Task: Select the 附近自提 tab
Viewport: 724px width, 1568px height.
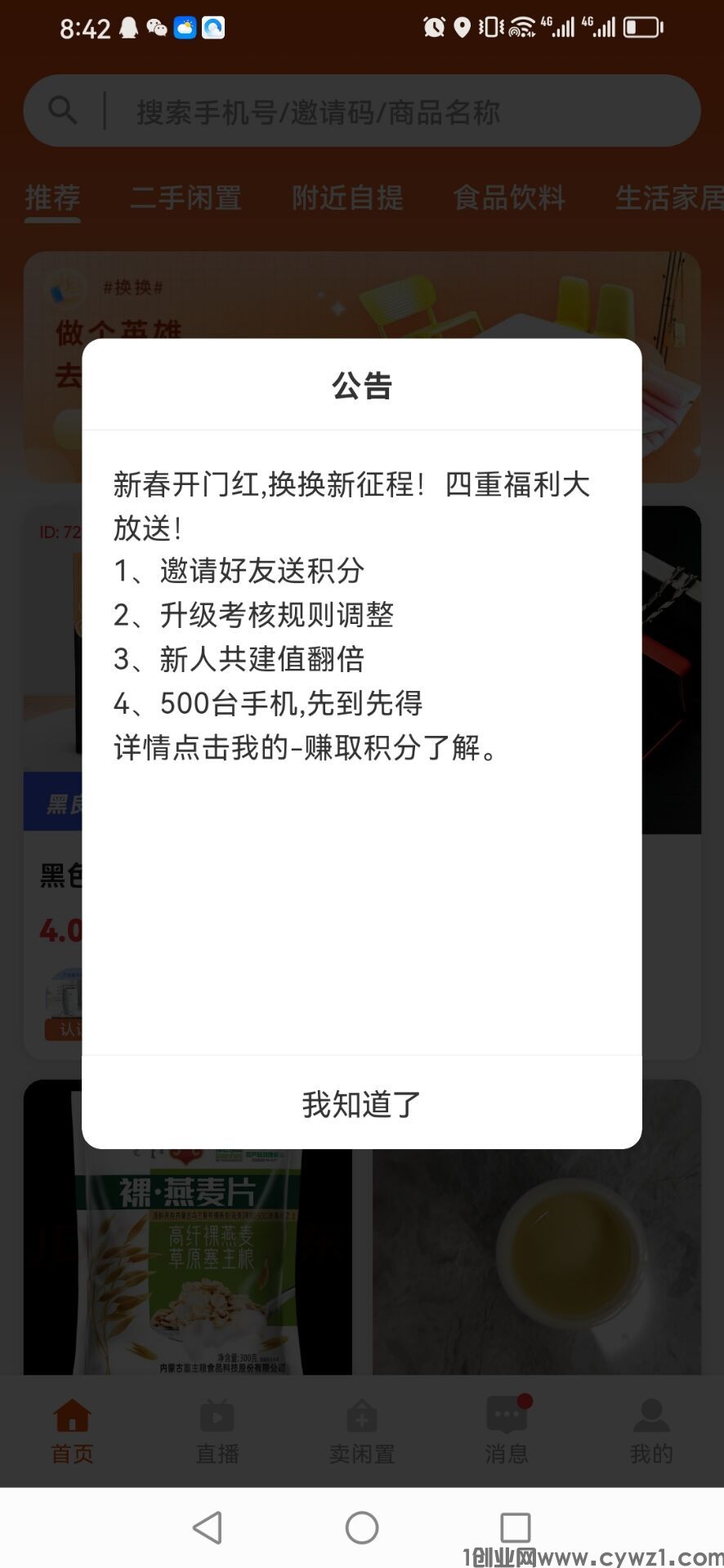Action: 347,198
